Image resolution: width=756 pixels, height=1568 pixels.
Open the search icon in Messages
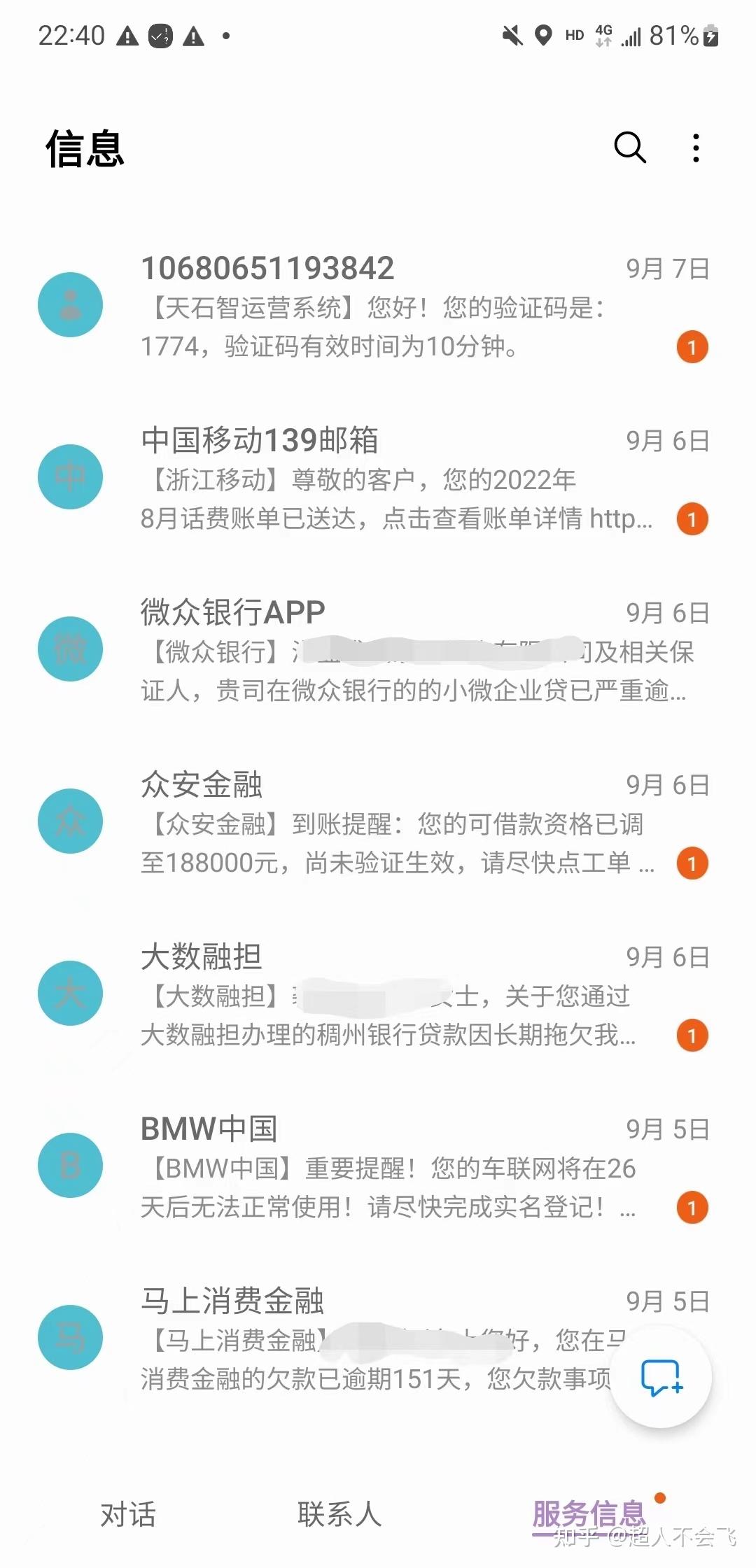tap(629, 148)
